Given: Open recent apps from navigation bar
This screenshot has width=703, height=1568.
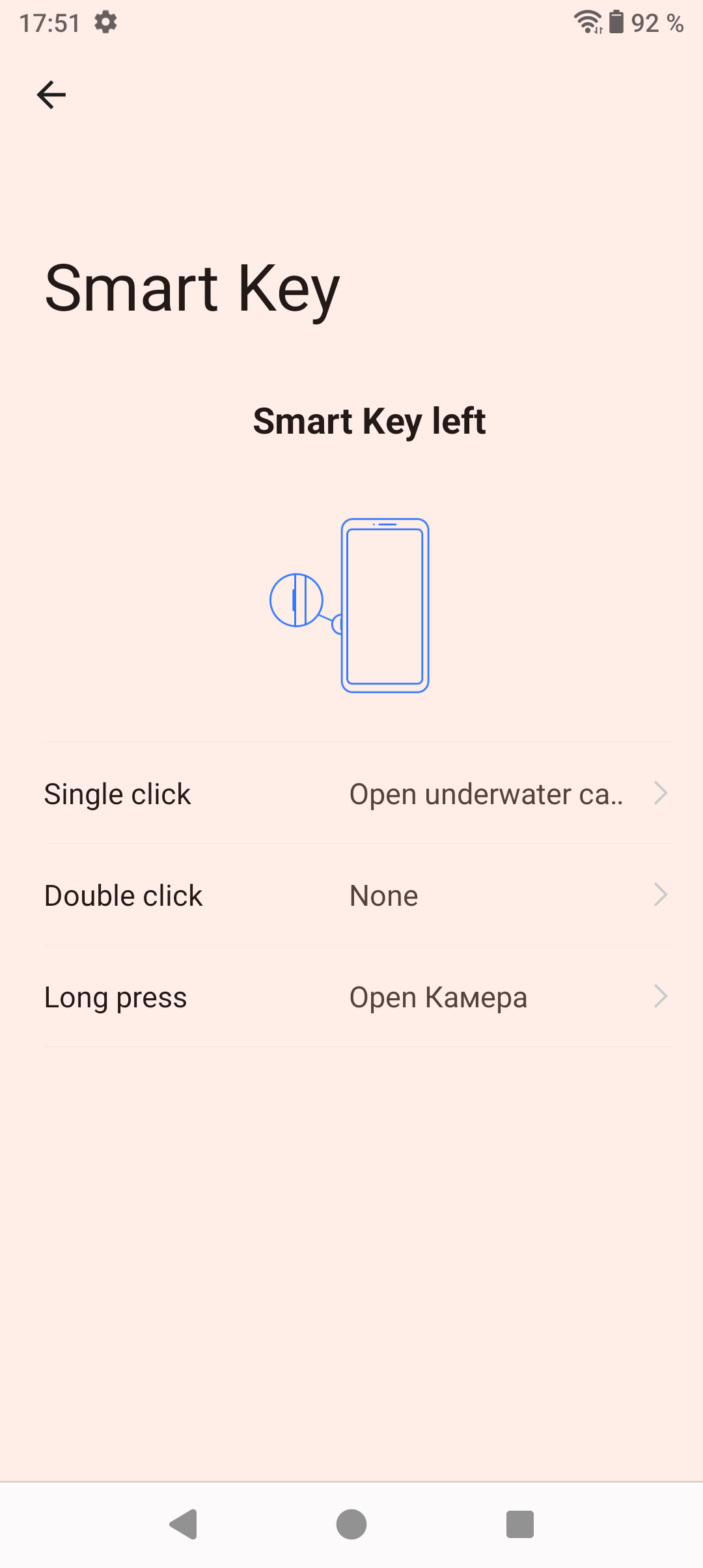Looking at the screenshot, I should coord(519,1524).
